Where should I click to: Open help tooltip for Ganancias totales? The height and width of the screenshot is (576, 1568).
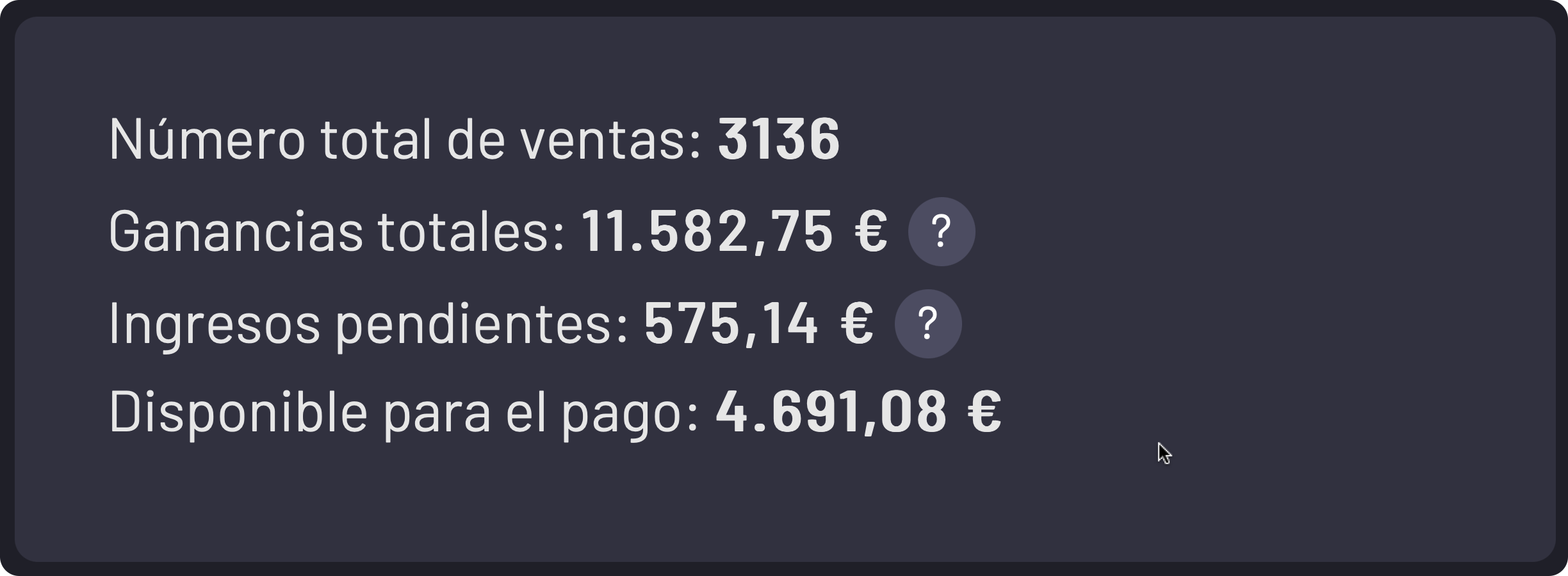click(941, 232)
